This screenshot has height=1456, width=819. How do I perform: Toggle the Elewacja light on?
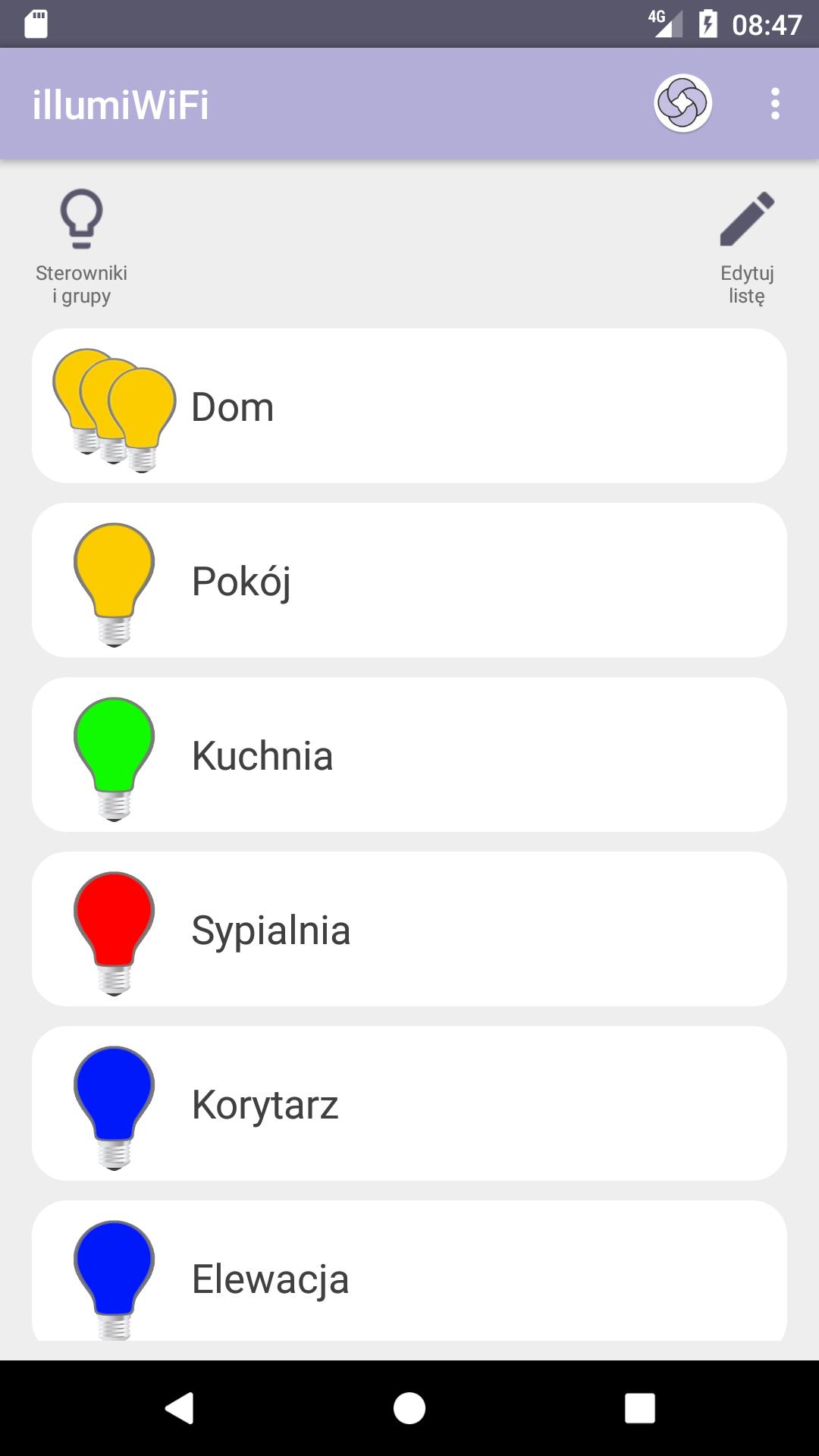pos(409,1278)
